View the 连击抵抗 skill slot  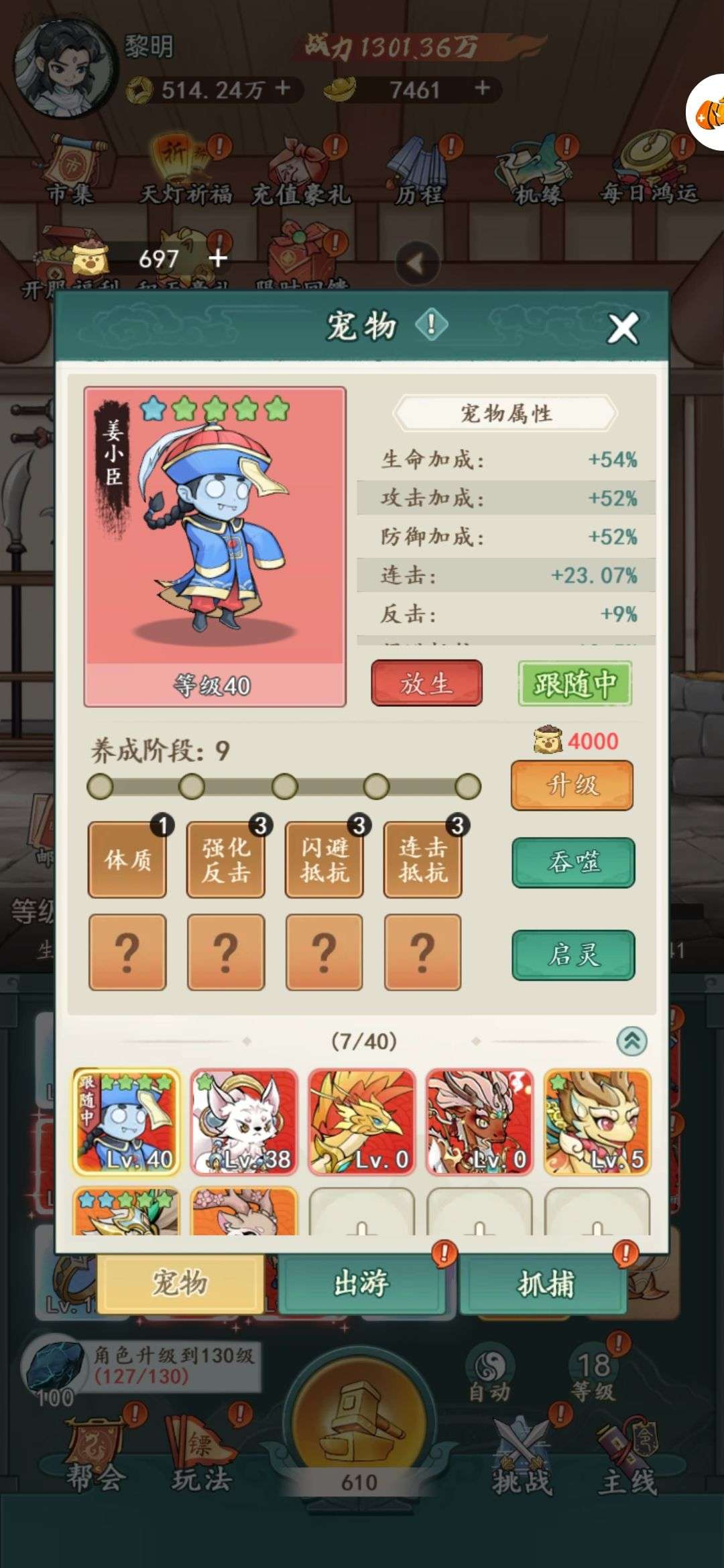click(423, 860)
